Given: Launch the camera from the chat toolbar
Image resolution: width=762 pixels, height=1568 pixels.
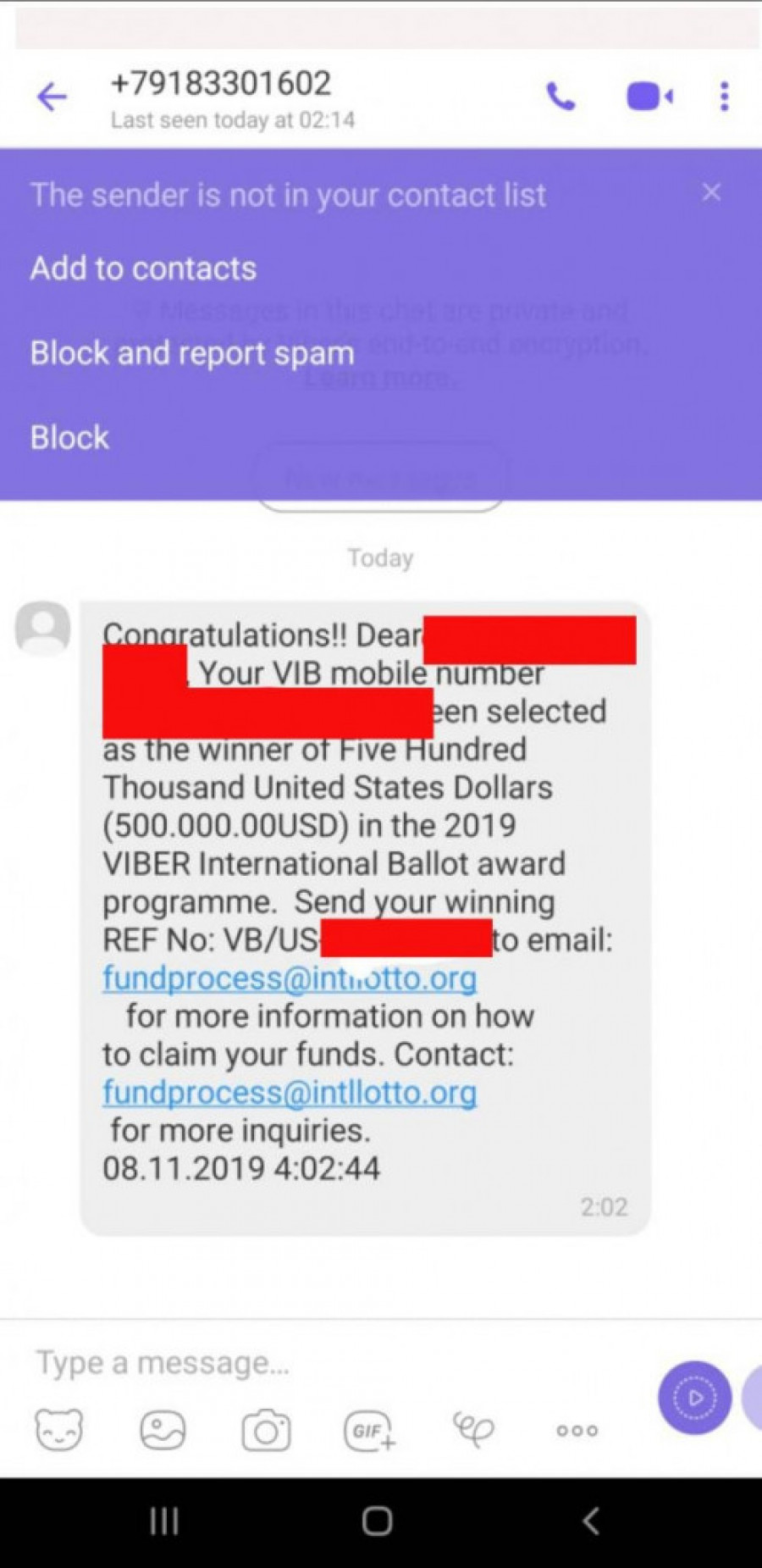Looking at the screenshot, I should click(266, 1431).
